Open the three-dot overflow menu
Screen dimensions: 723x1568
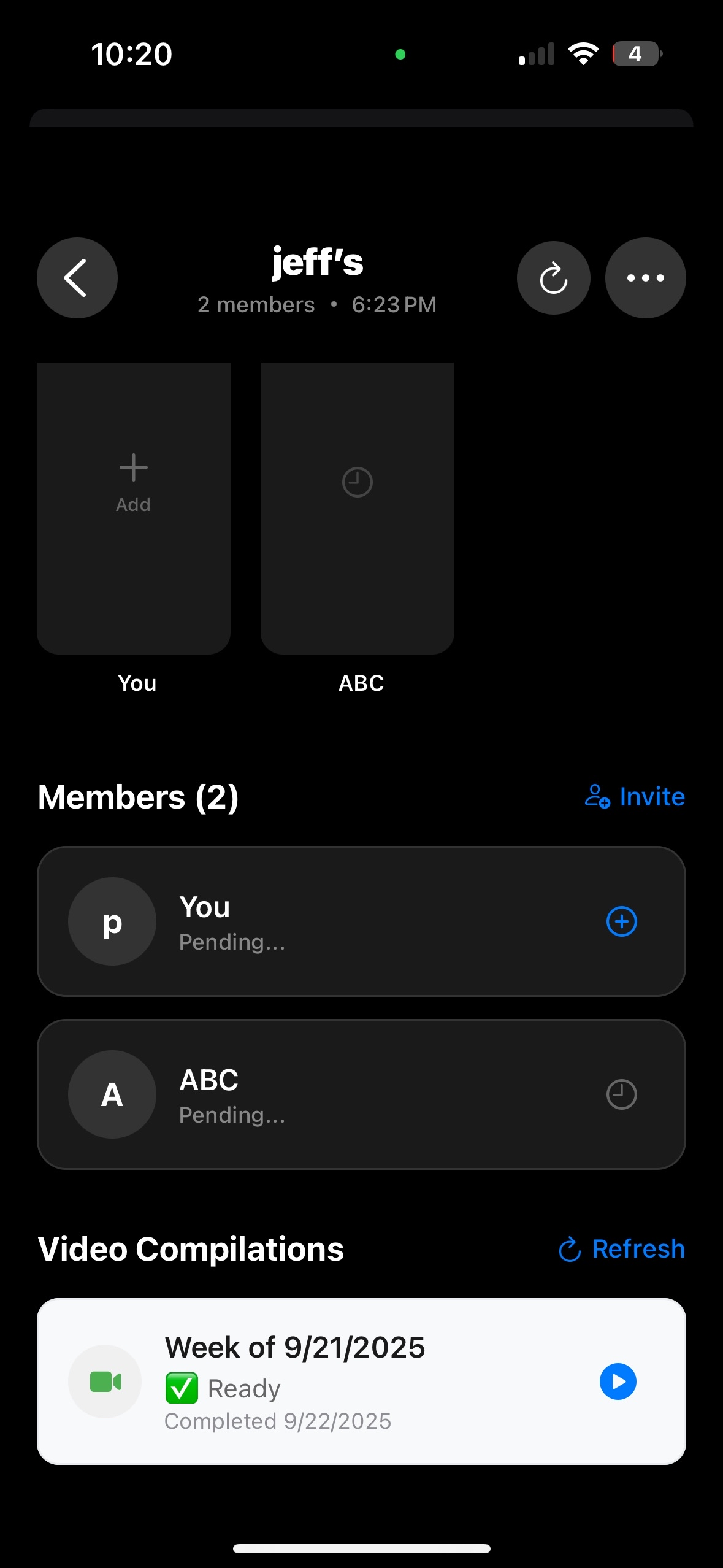[645, 278]
